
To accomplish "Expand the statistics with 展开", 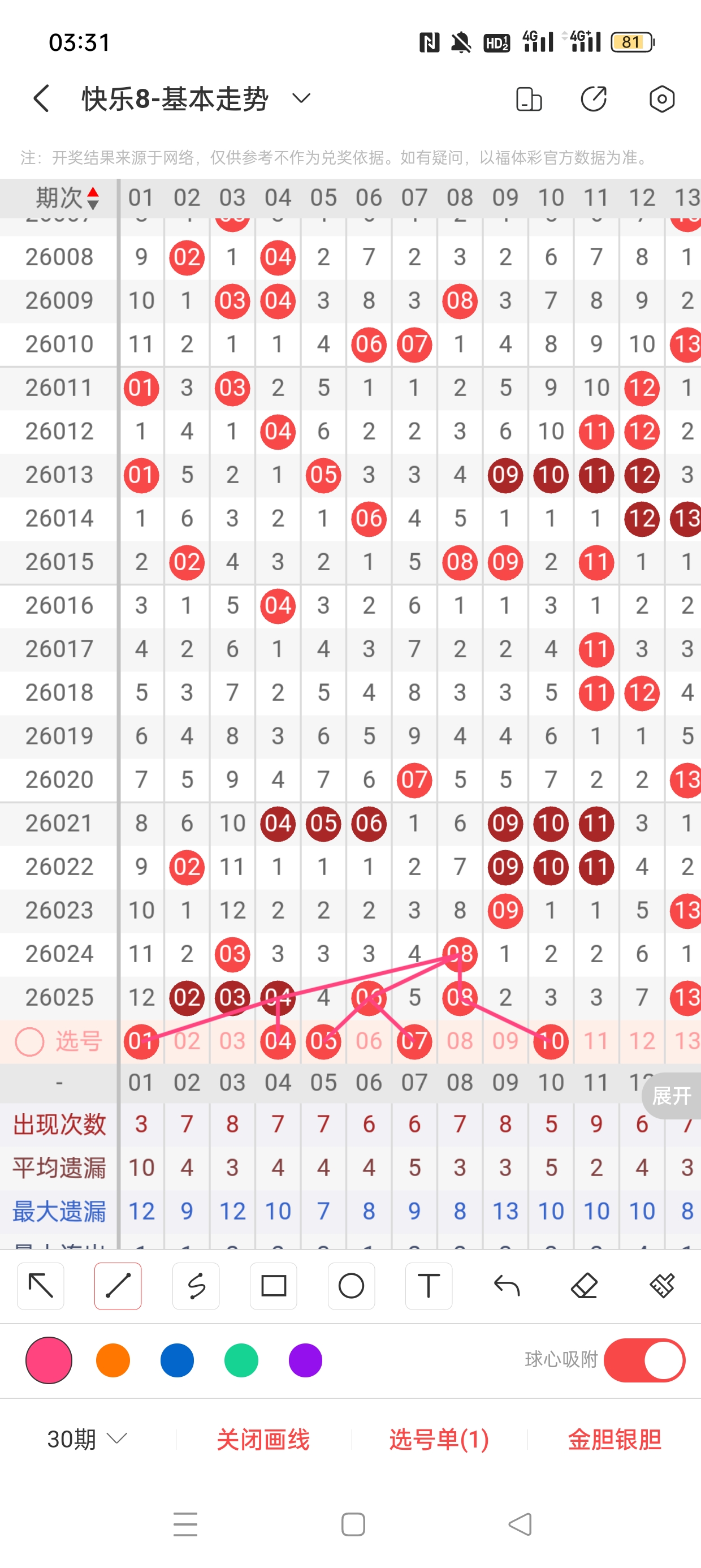I will [671, 1096].
